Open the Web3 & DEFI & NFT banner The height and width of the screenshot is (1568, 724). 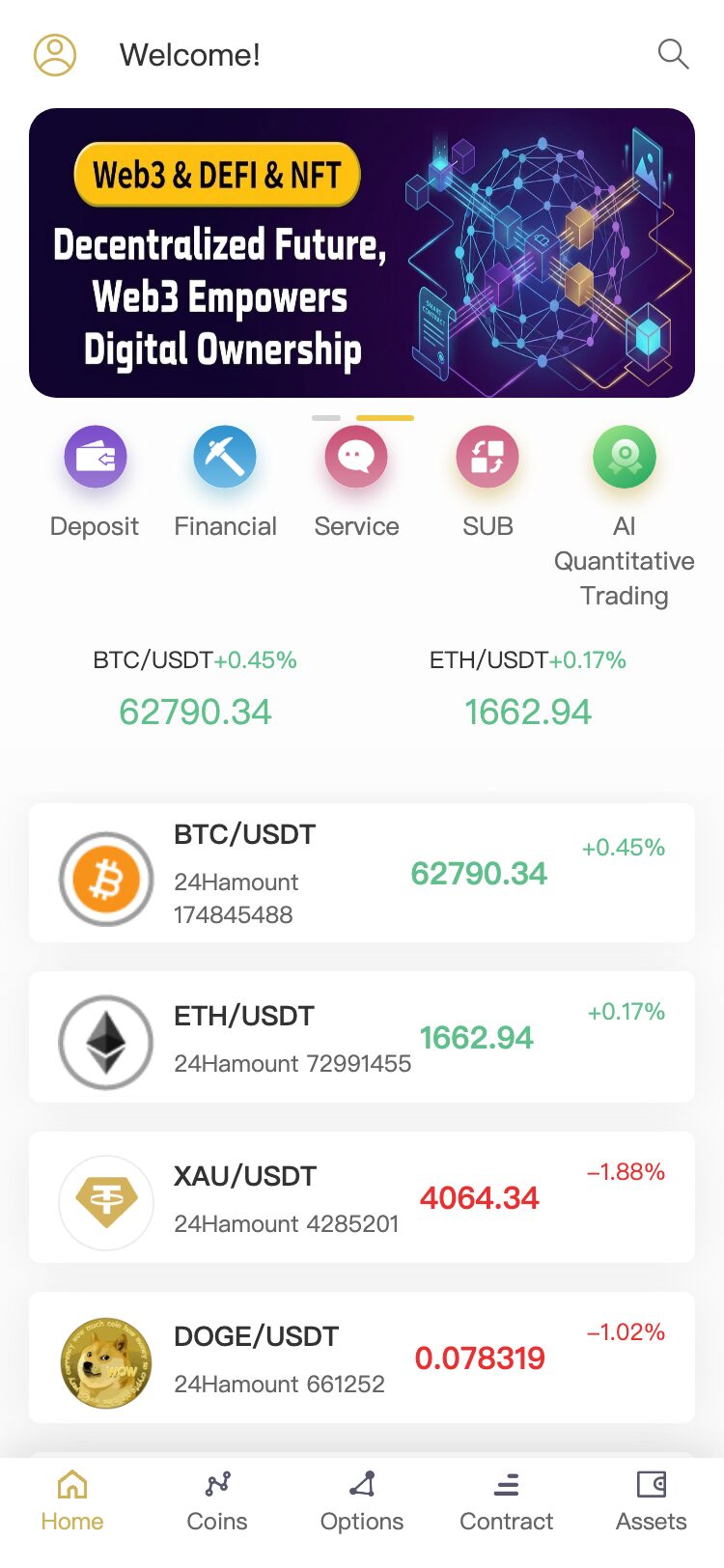point(362,253)
